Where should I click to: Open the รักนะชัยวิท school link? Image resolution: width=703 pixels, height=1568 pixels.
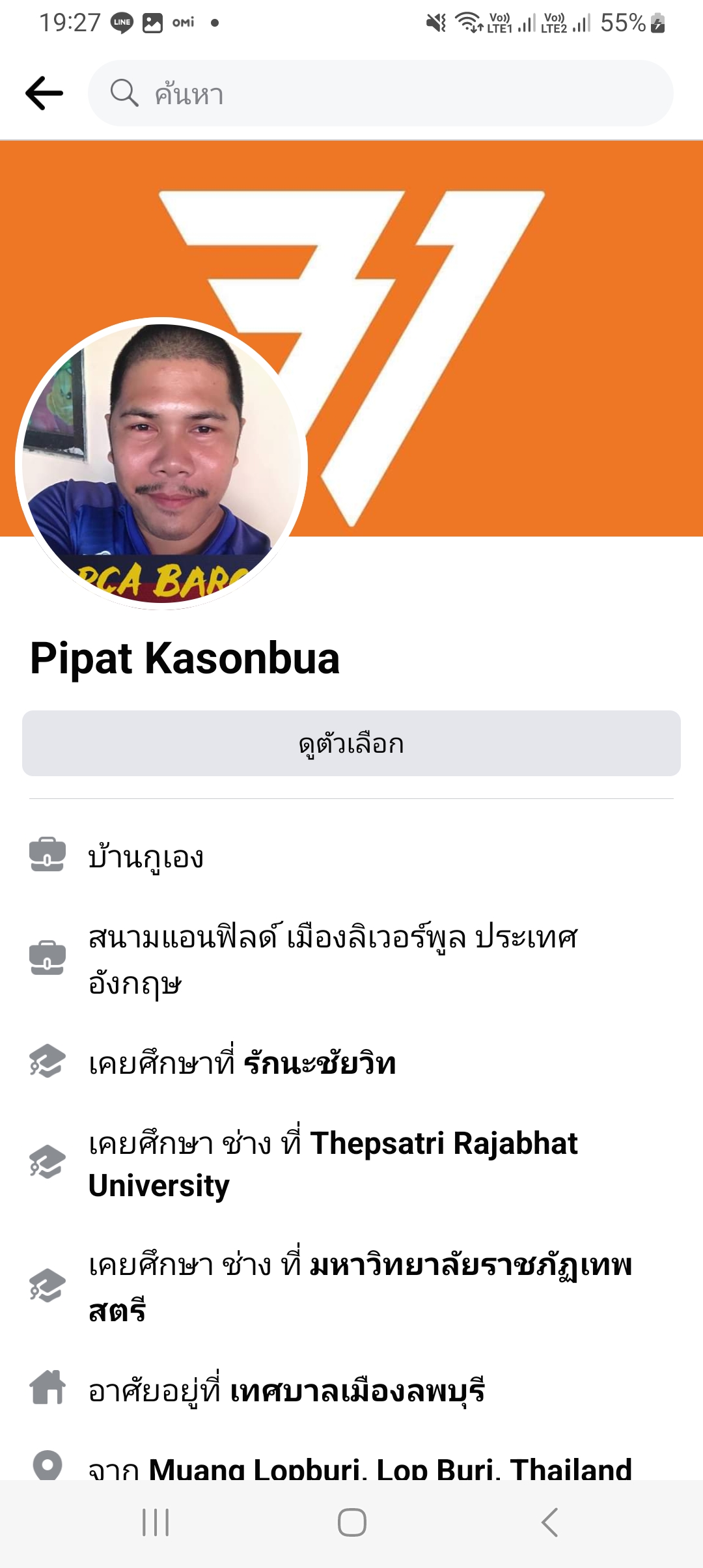pyautogui.click(x=320, y=1064)
